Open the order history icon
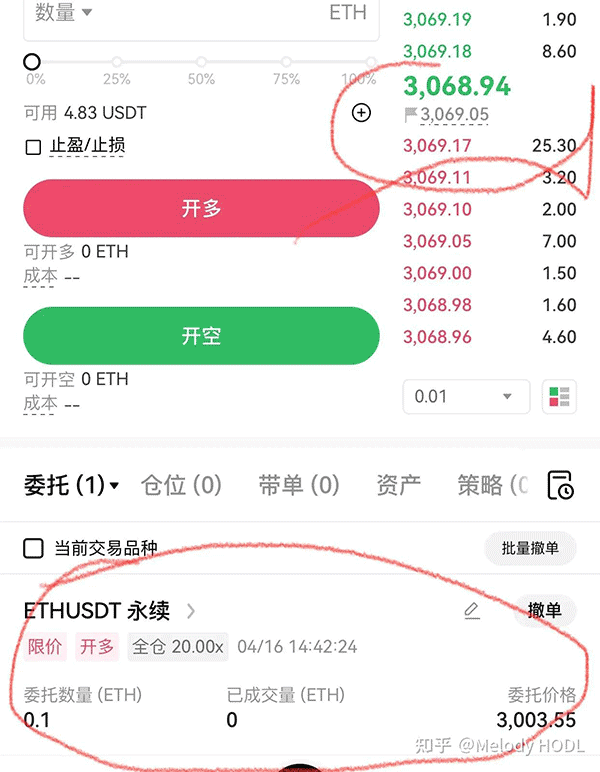This screenshot has height=772, width=600. [561, 485]
